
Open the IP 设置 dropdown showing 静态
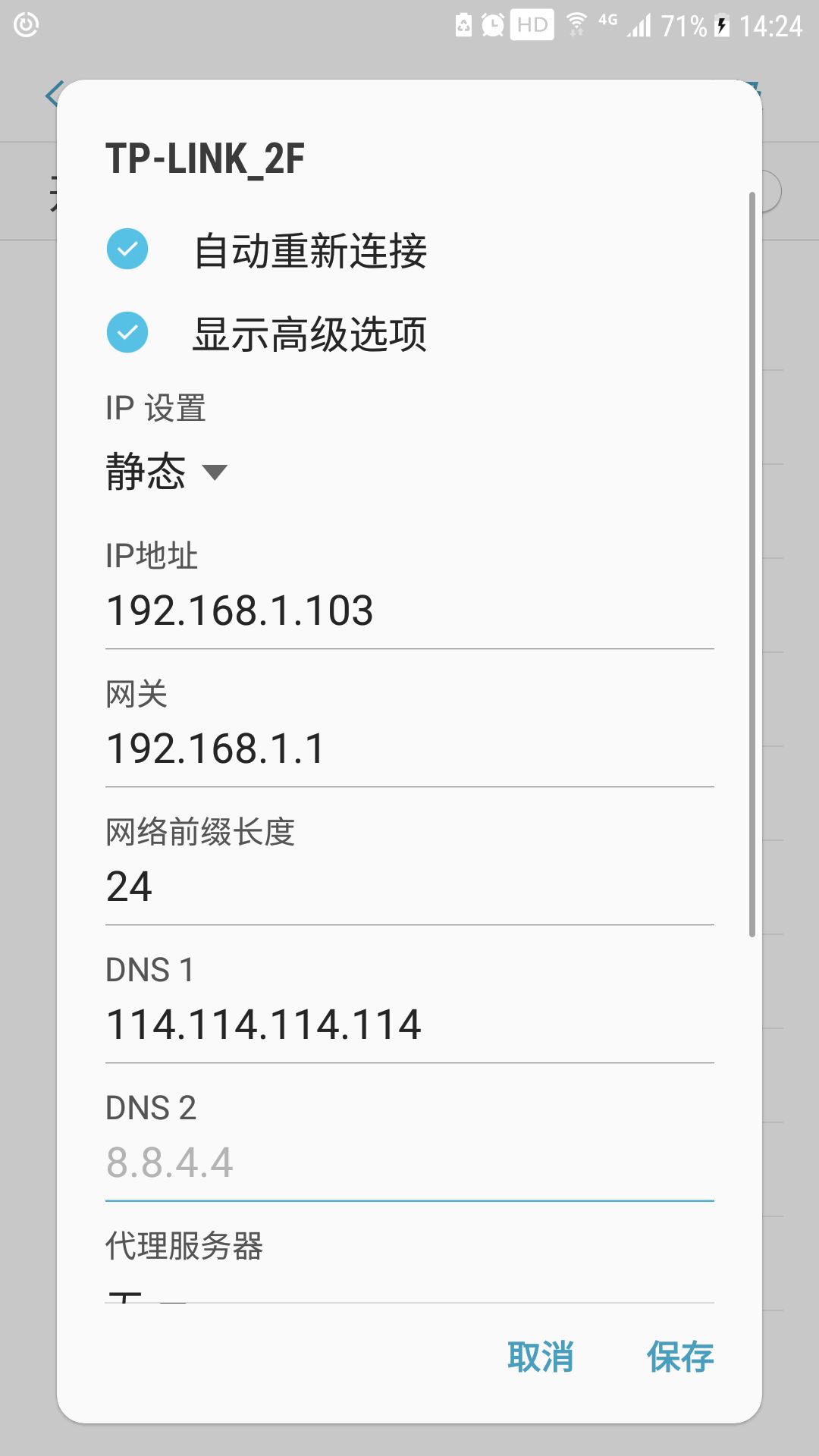pyautogui.click(x=167, y=472)
